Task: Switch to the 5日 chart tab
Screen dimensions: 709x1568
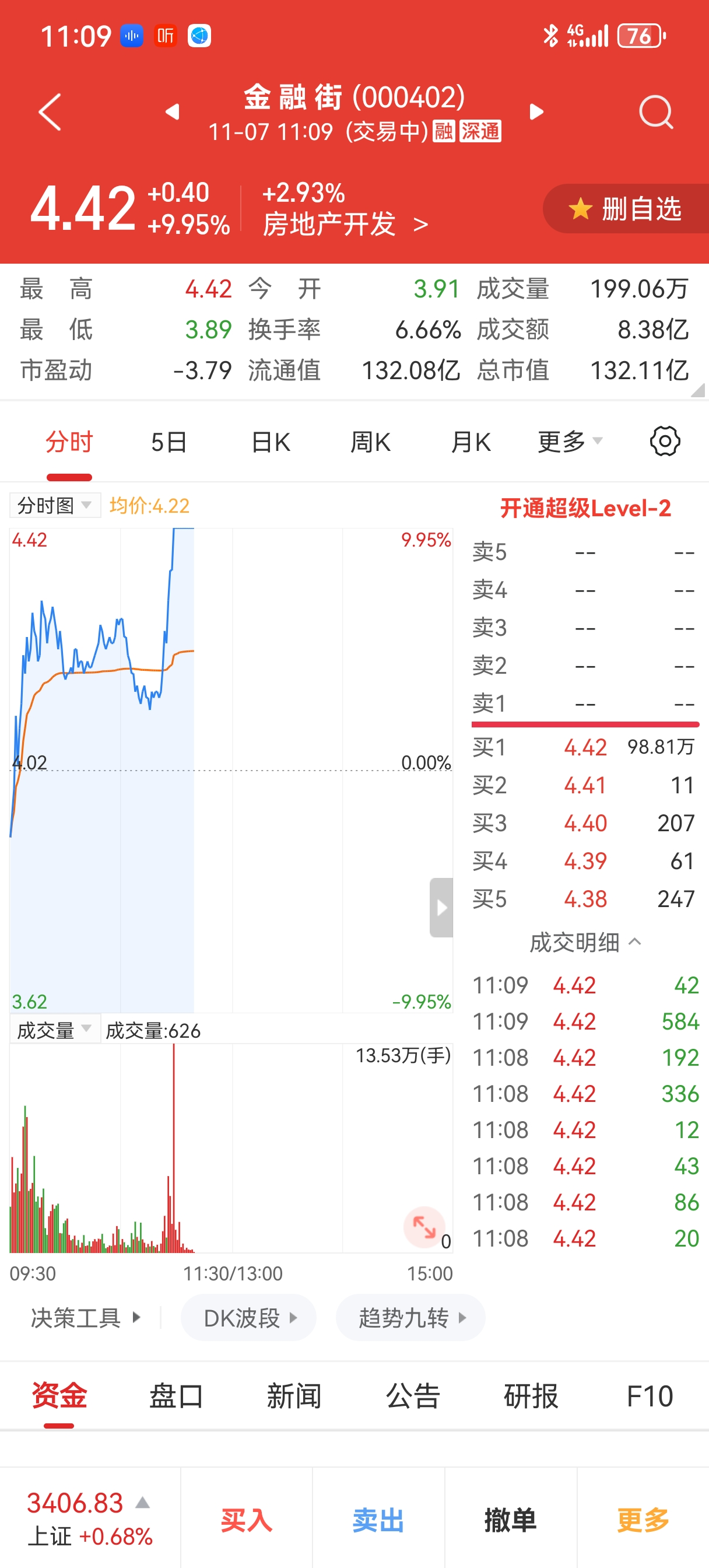Action: [x=169, y=442]
